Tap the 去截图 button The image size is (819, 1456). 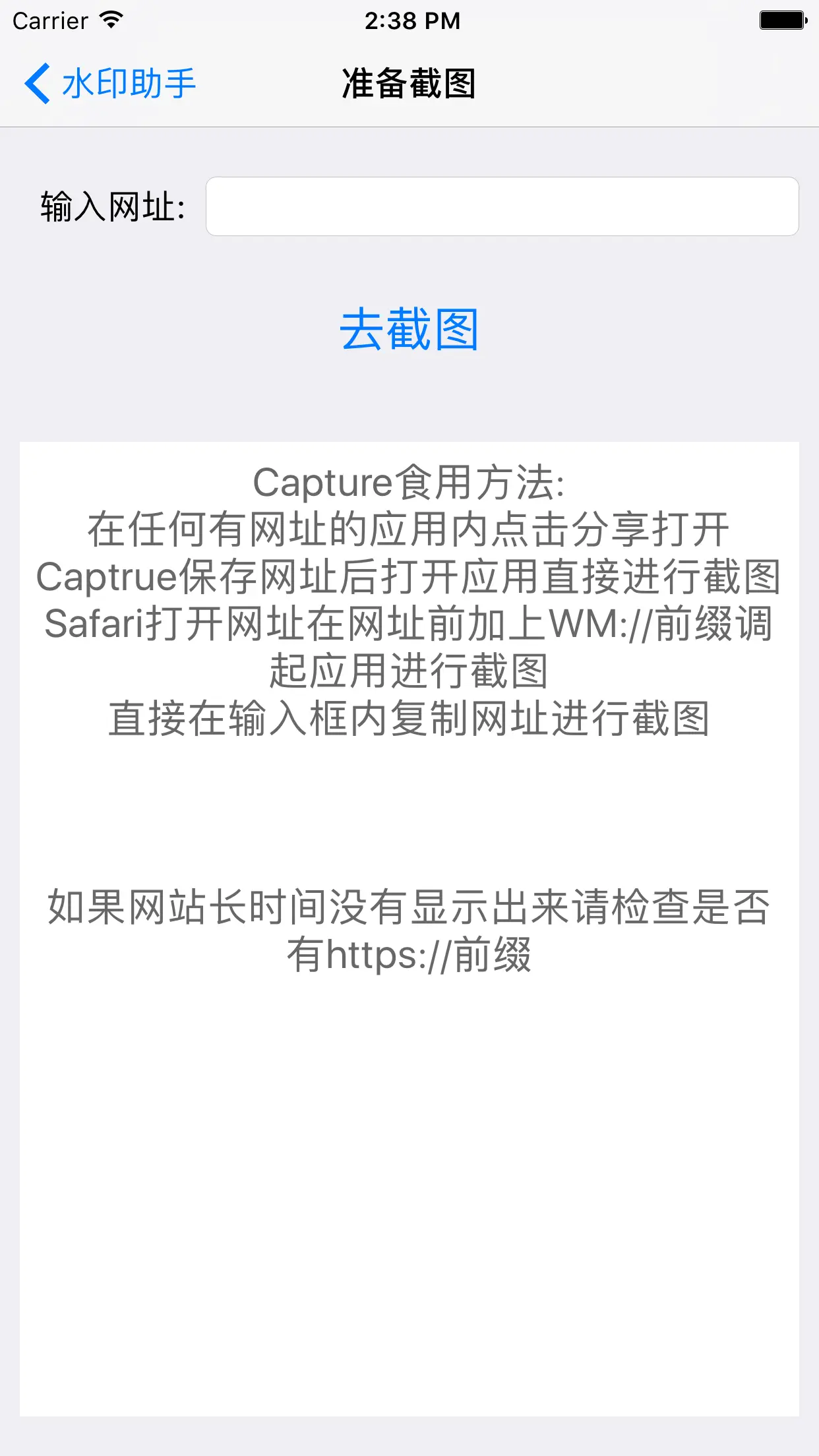[x=409, y=329]
